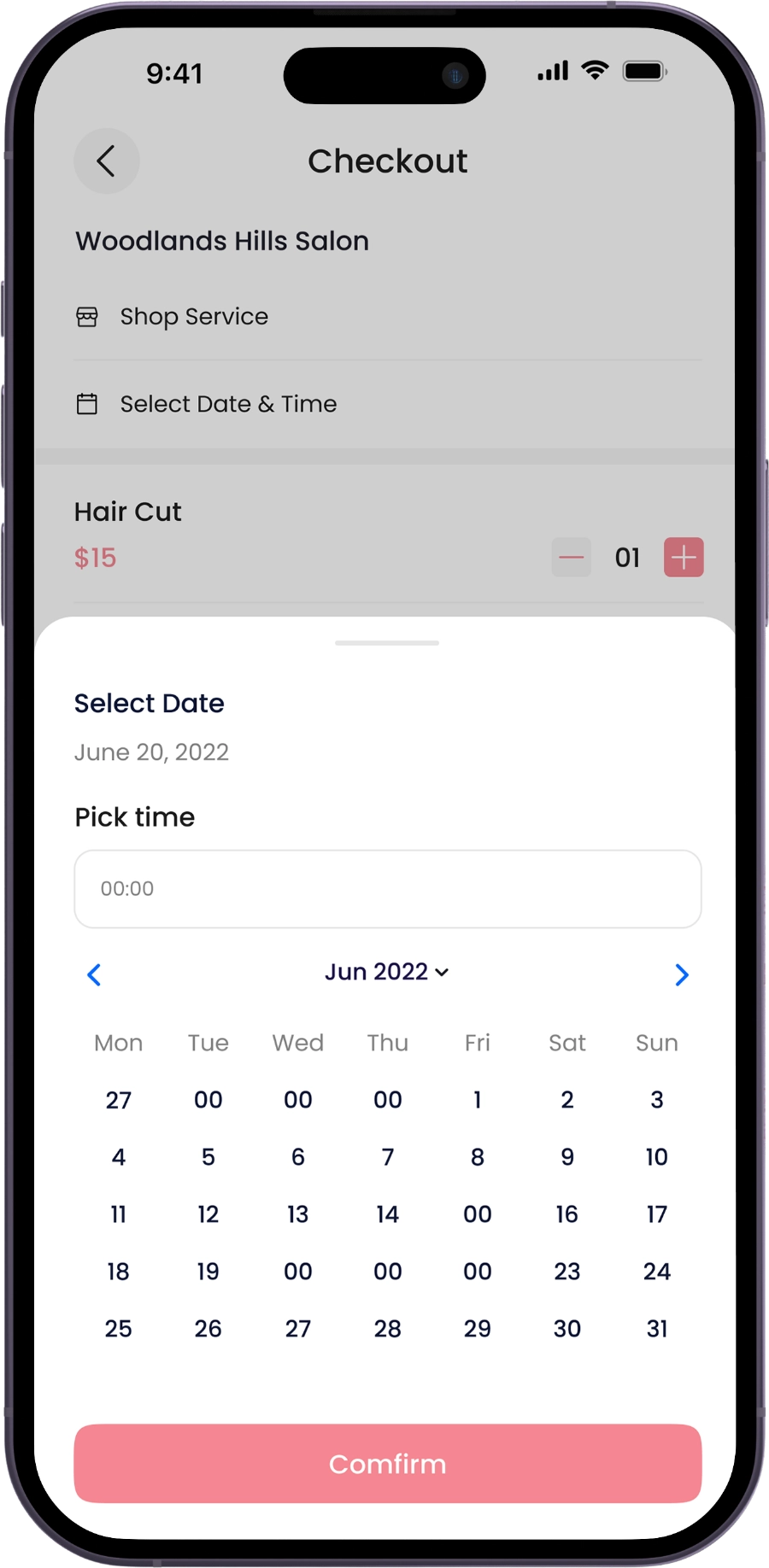Choose day 9 on the calendar
This screenshot has width=769, height=1568.
(x=566, y=1156)
